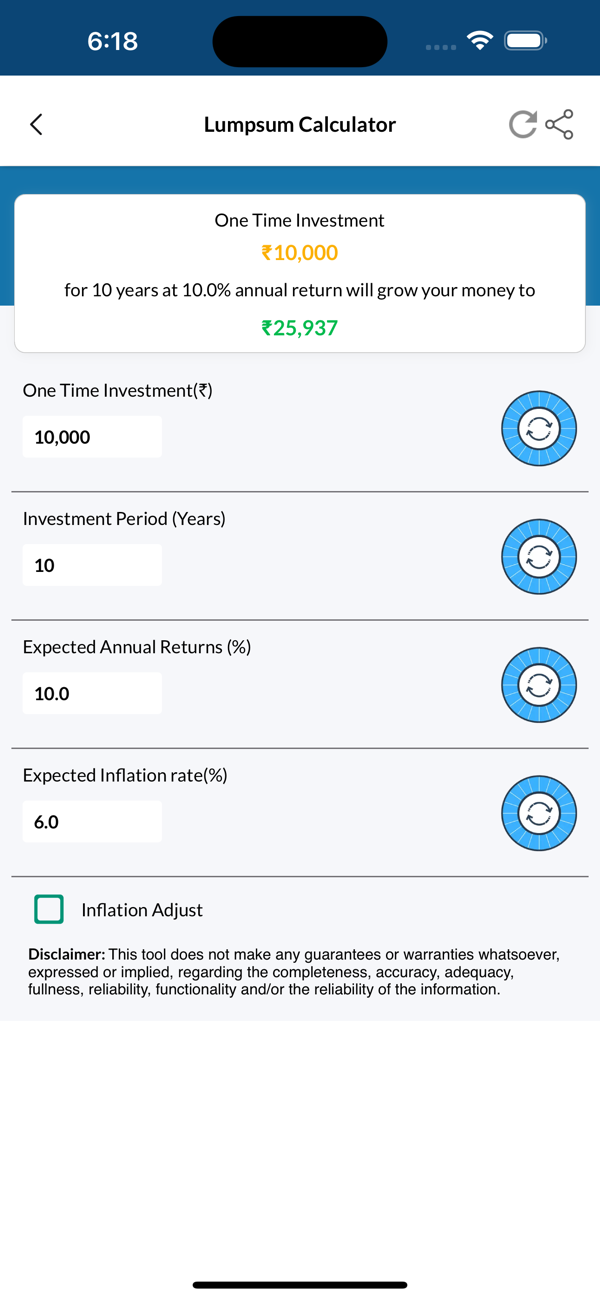Tap the Investment Period years field
Screen dimensions: 600x1300
click(92, 565)
